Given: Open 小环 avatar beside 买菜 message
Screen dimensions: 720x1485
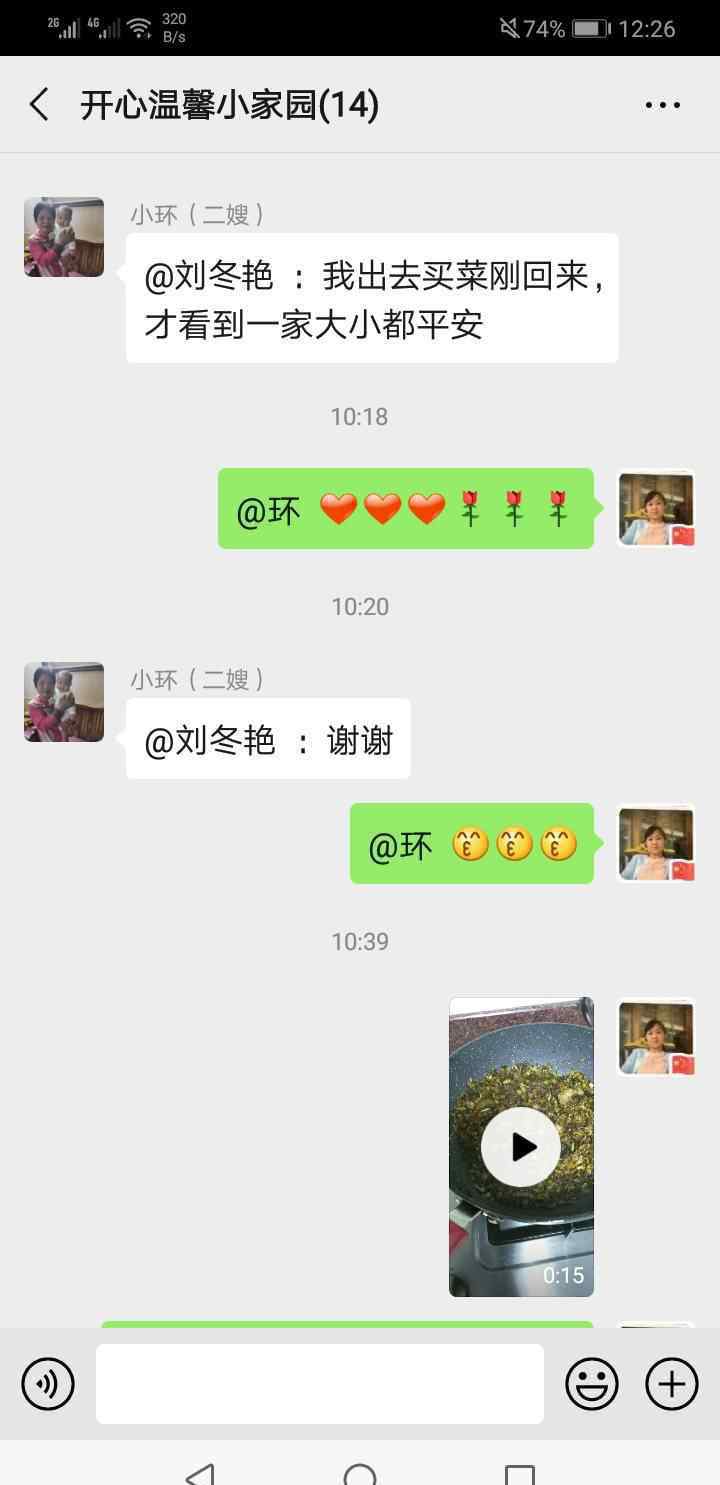Looking at the screenshot, I should coord(64,237).
